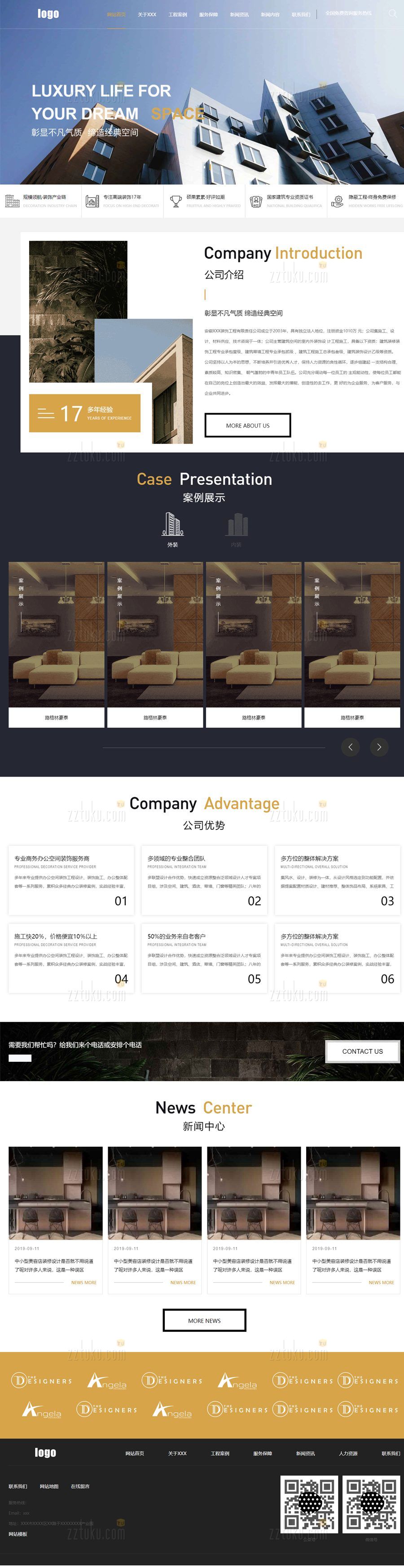Go to 关于XXX in the top navigation
This screenshot has width=404, height=1568.
147,14
